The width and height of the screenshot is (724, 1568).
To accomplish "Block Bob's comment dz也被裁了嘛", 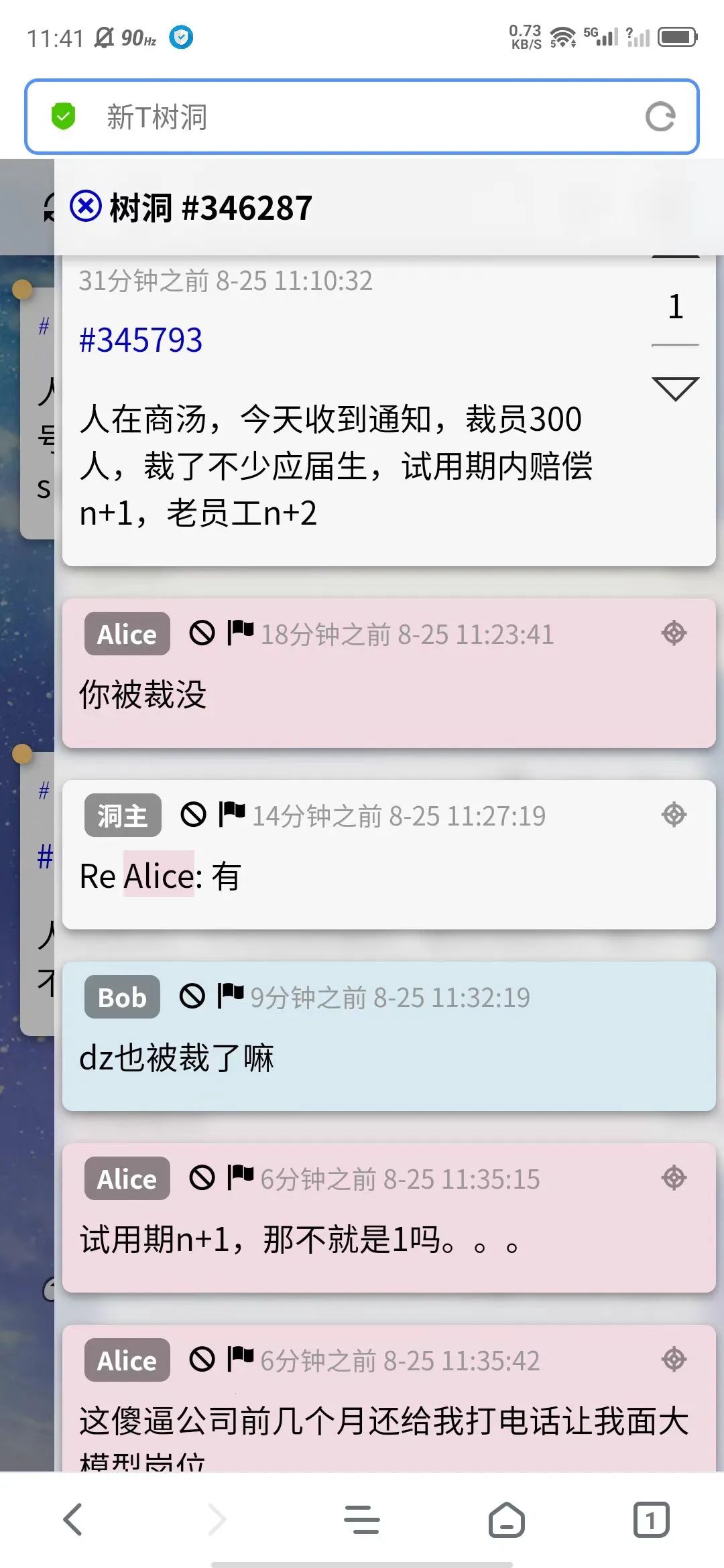I will tap(192, 996).
